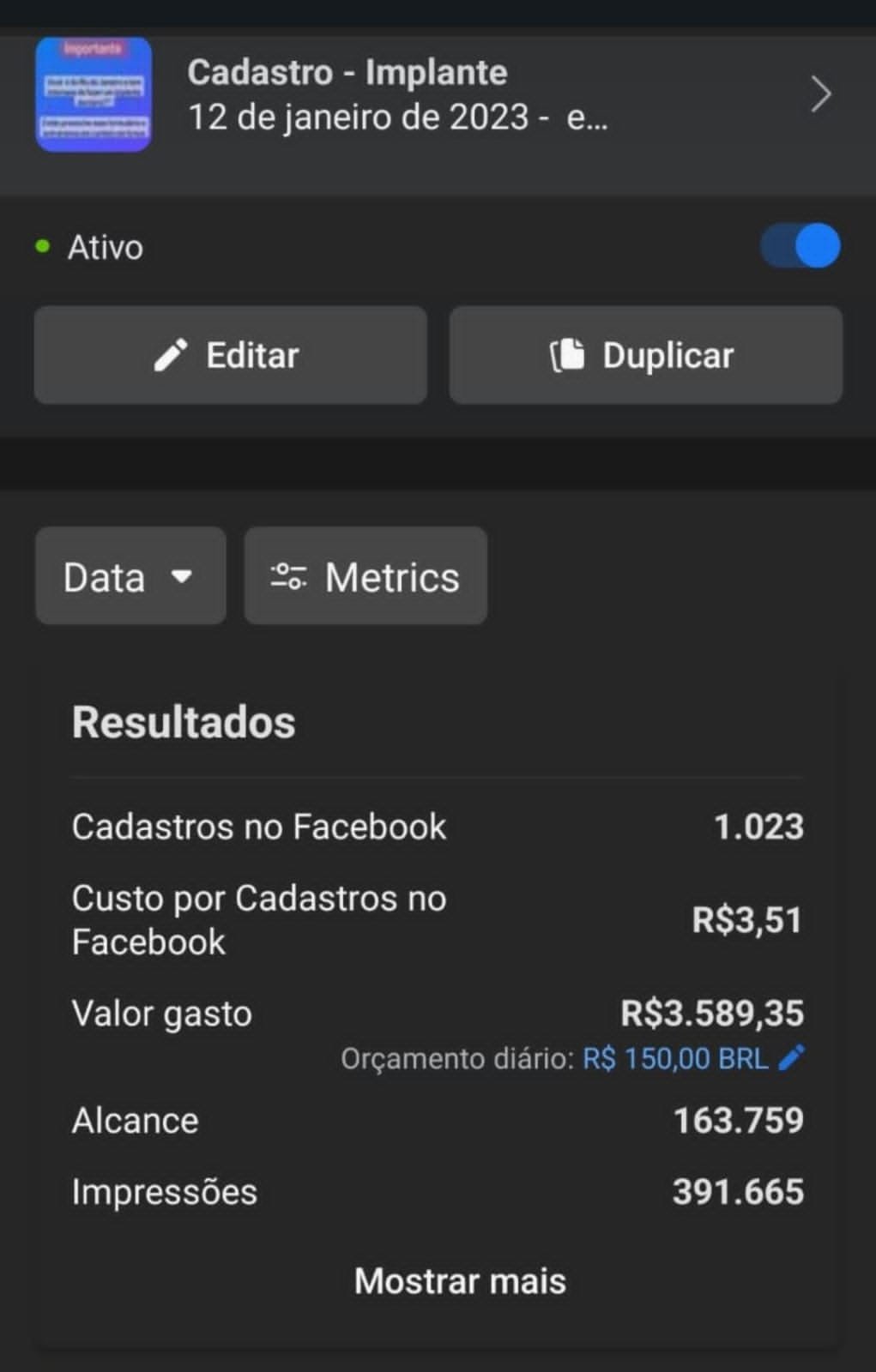Edit this campaign with Editar
Screen dimensions: 876x1372
pyautogui.click(x=230, y=355)
